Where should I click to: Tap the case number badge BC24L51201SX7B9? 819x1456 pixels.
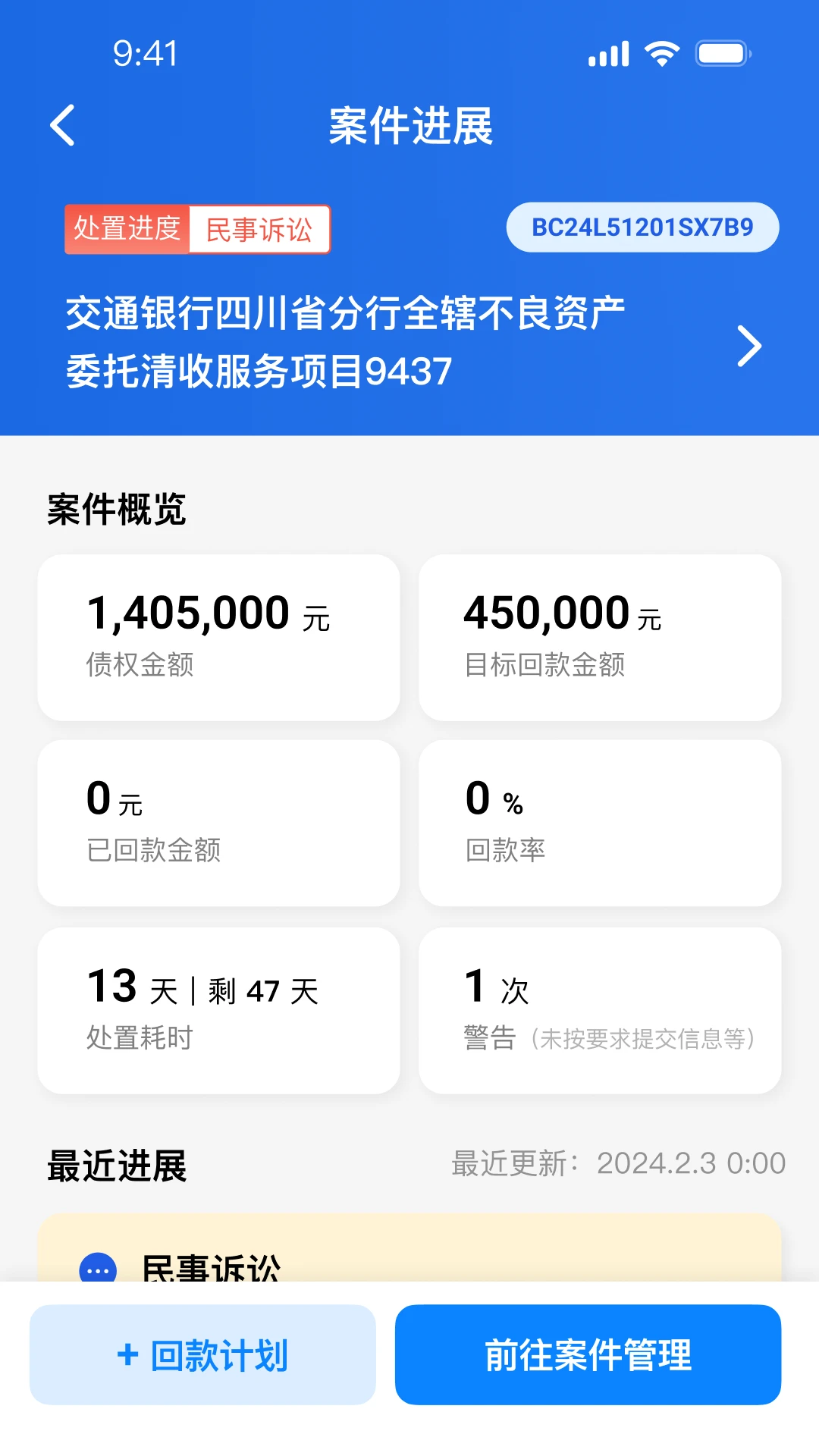[x=642, y=227]
